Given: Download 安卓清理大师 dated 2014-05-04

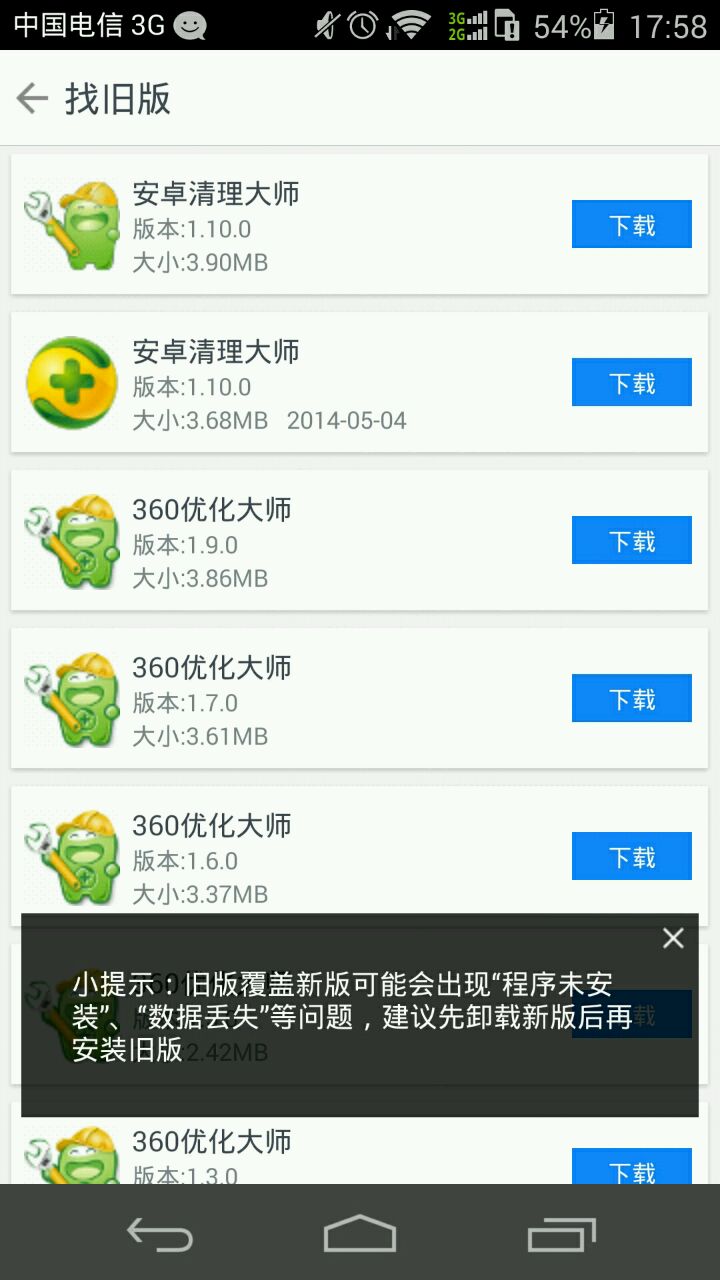Looking at the screenshot, I should [631, 382].
